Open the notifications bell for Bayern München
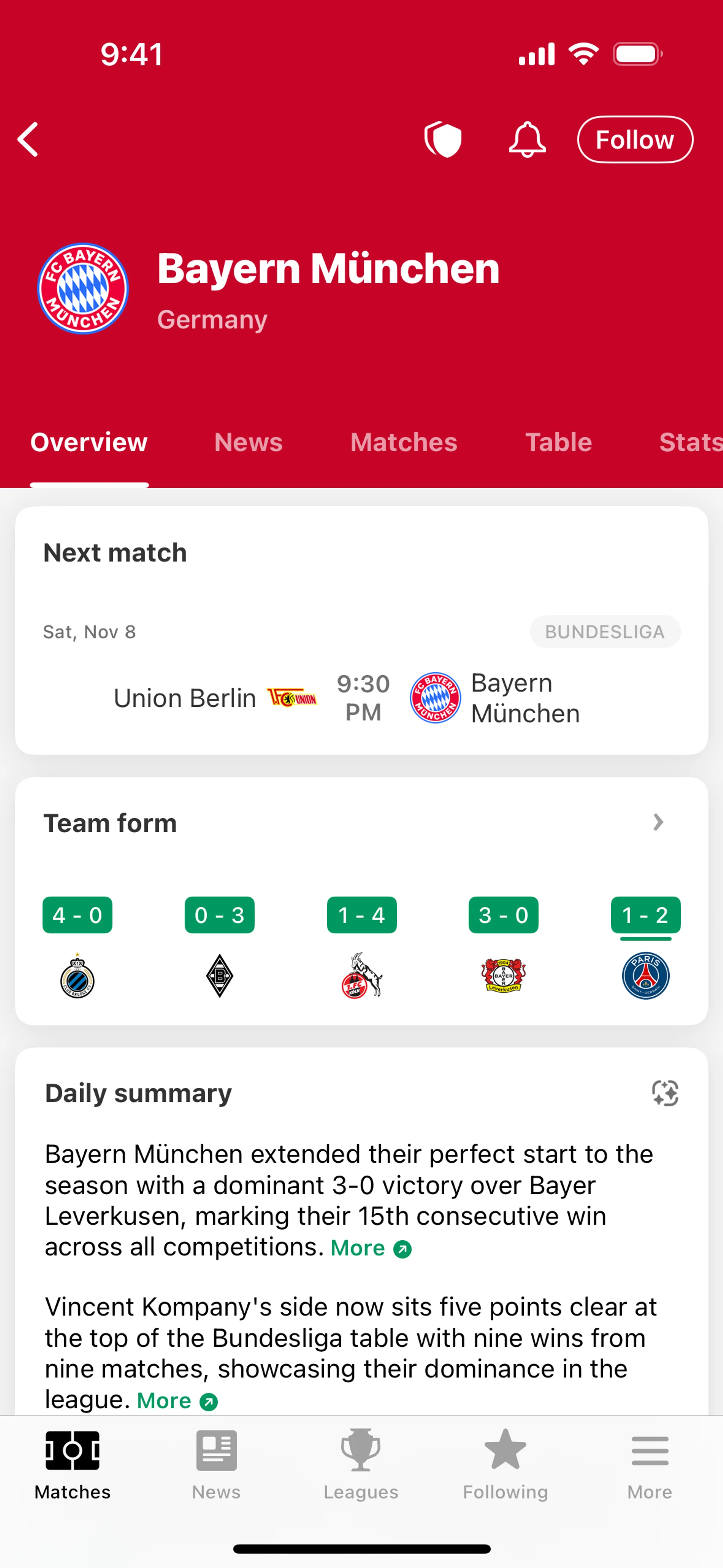Screen dimensions: 723x1568 point(526,139)
